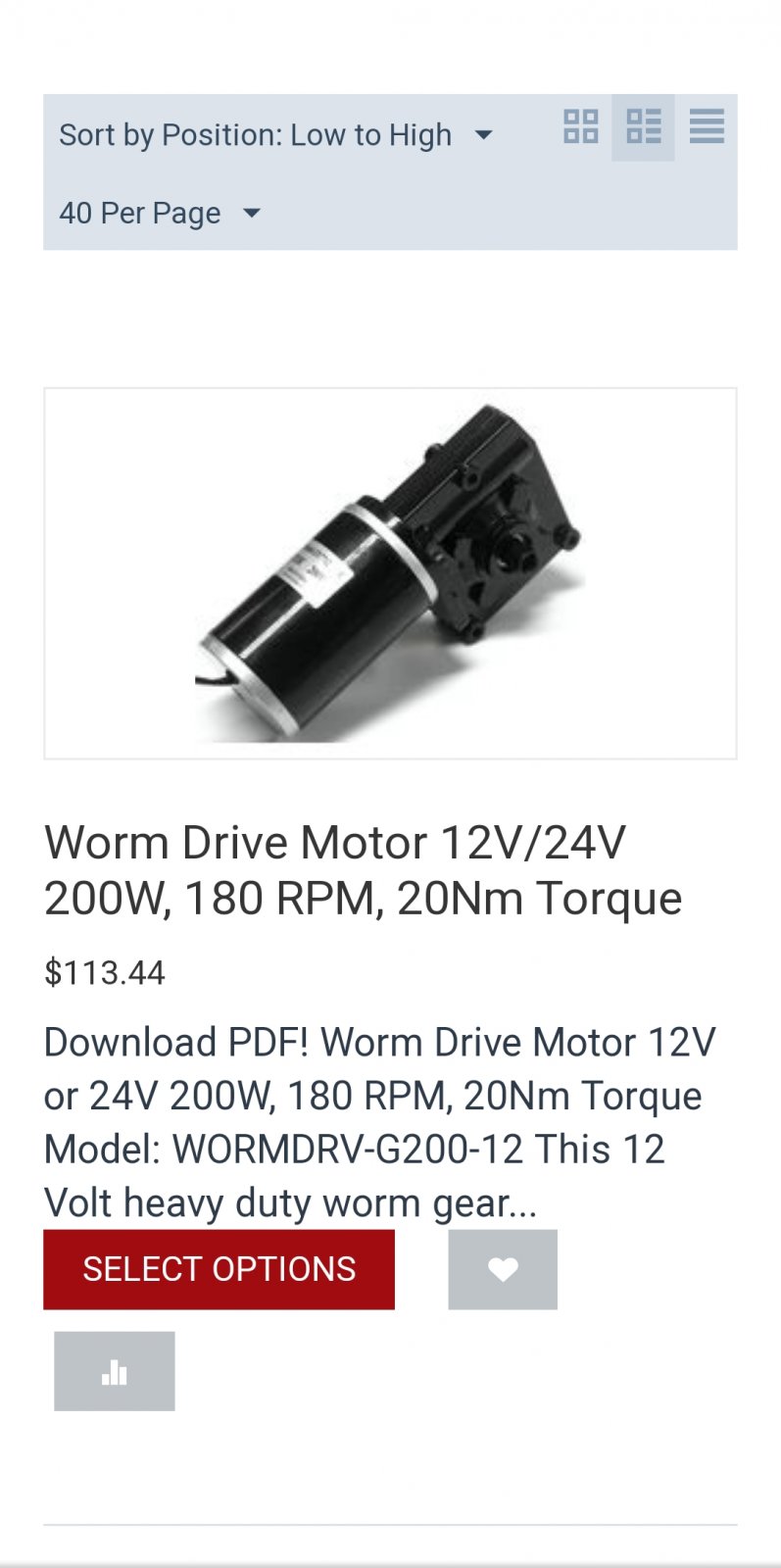Switch to grid view layout
The height and width of the screenshot is (1568, 781).
[581, 127]
